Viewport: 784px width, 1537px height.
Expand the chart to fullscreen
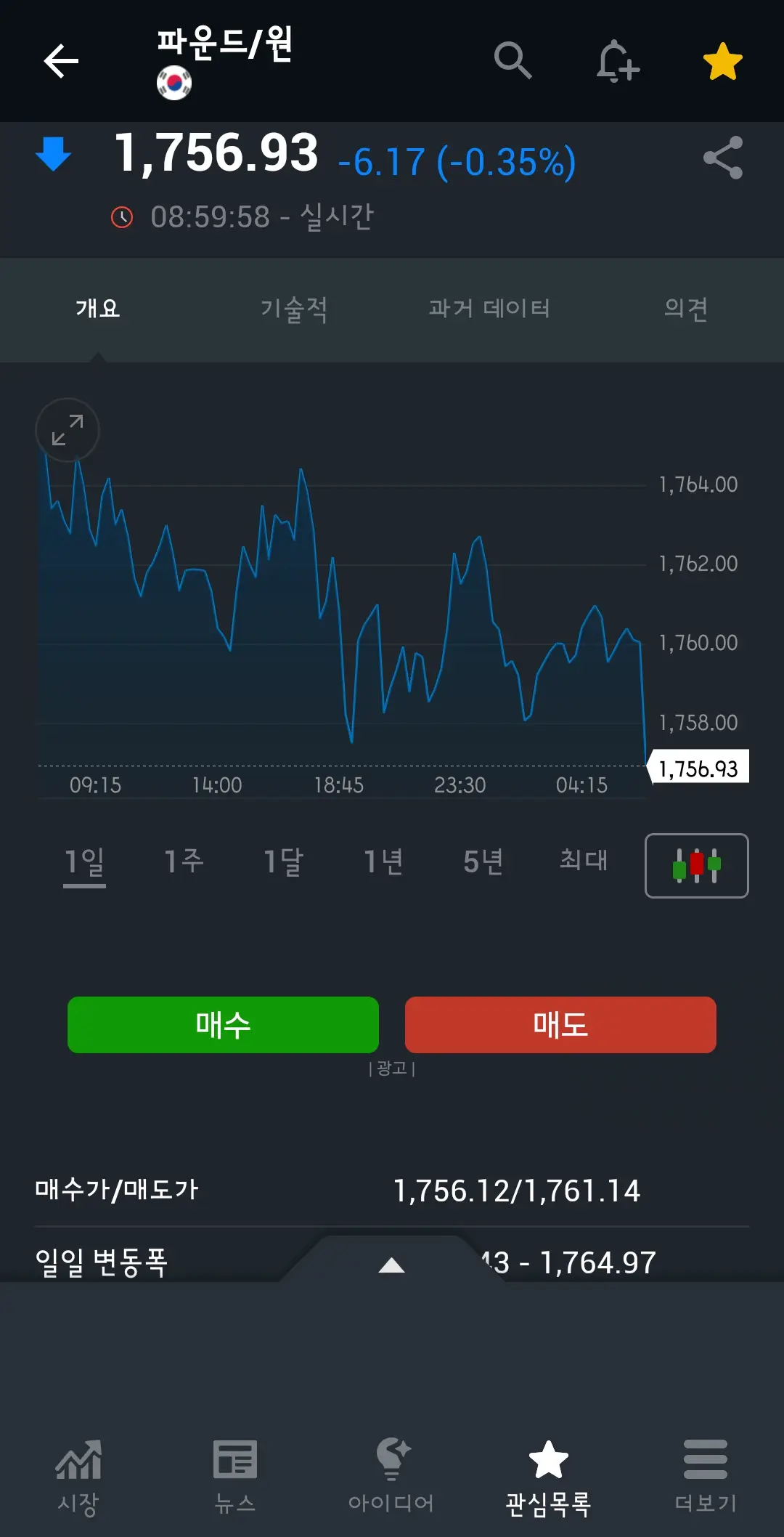coord(67,429)
